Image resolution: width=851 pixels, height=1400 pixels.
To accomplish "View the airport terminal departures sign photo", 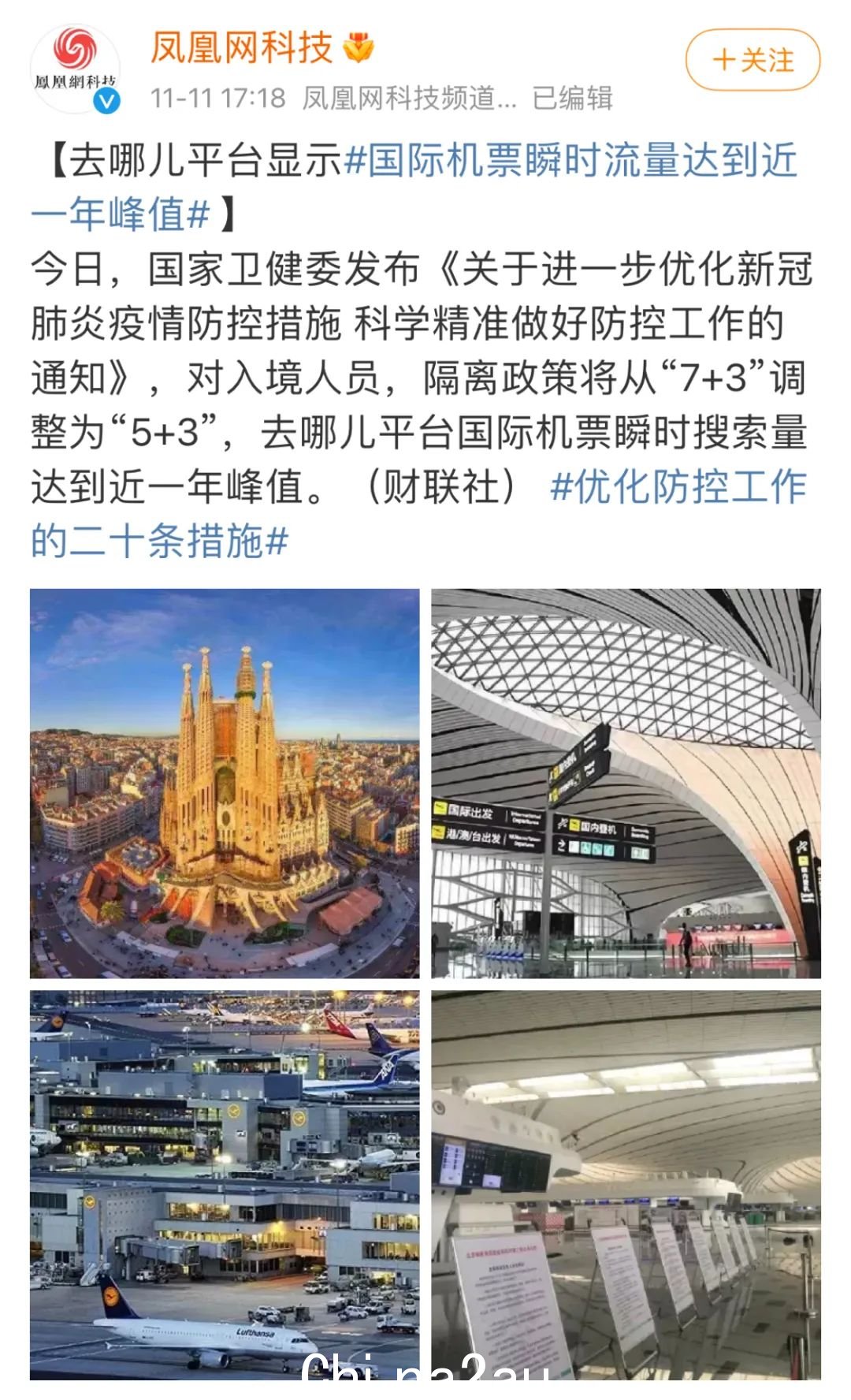I will pyautogui.click(x=626, y=783).
